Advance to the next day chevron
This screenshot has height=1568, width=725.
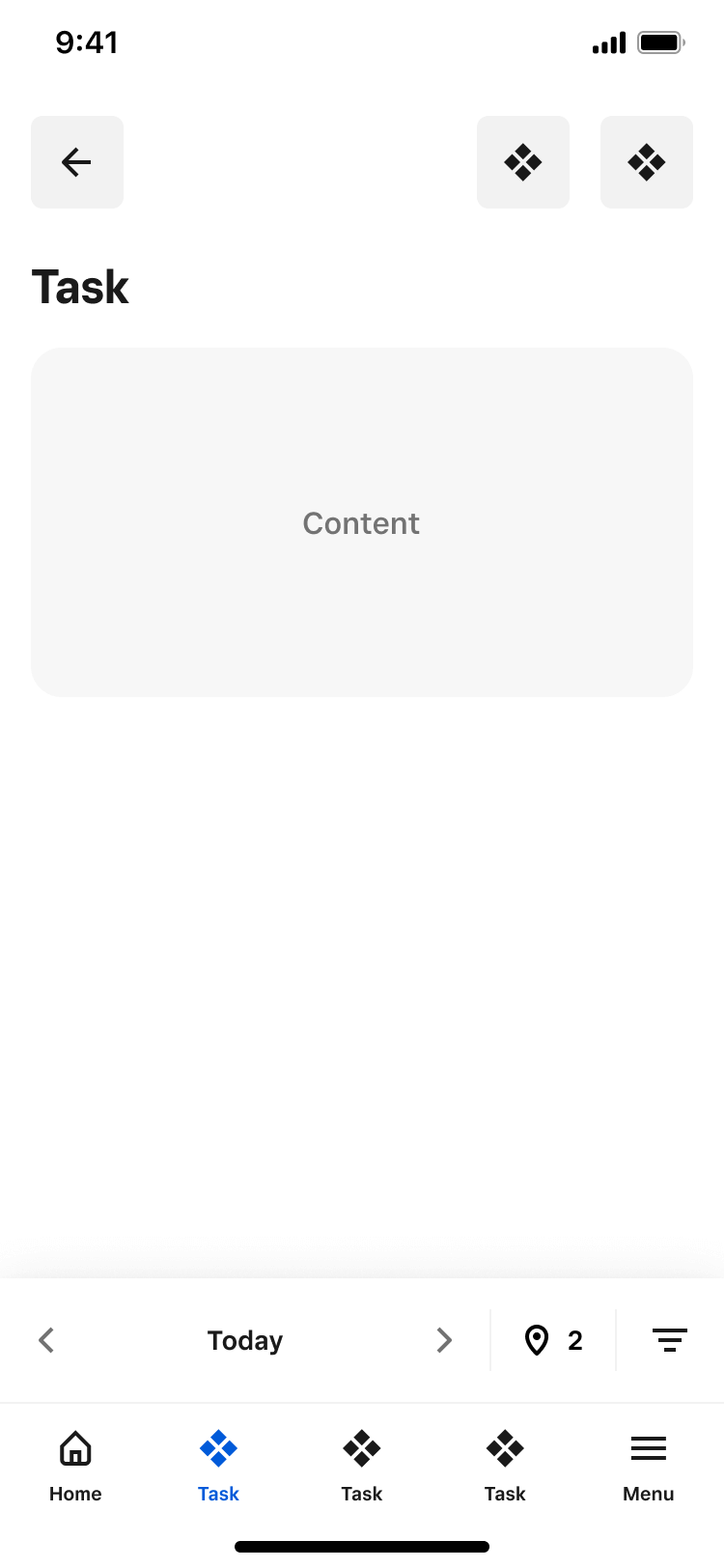coord(444,1340)
